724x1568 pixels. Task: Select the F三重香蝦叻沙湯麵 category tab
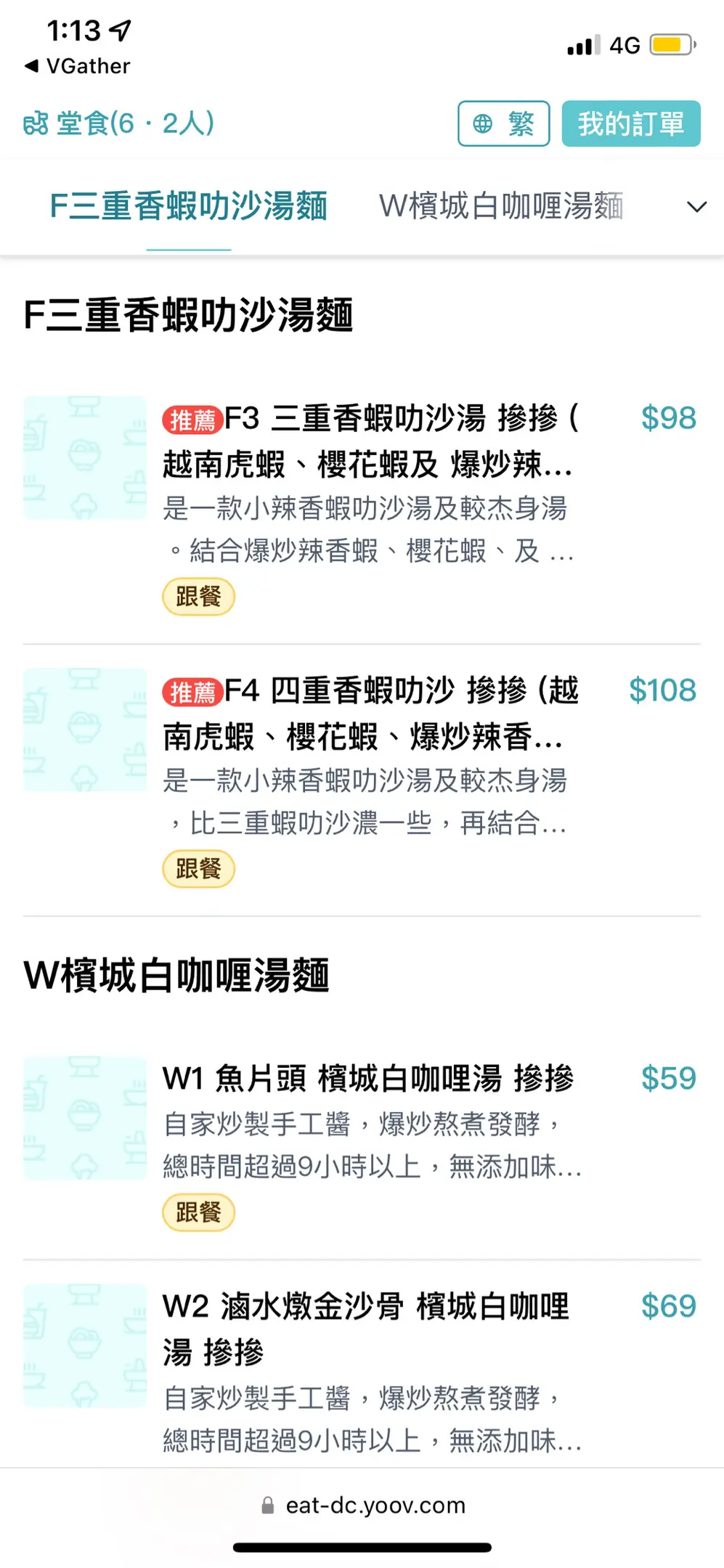(188, 206)
